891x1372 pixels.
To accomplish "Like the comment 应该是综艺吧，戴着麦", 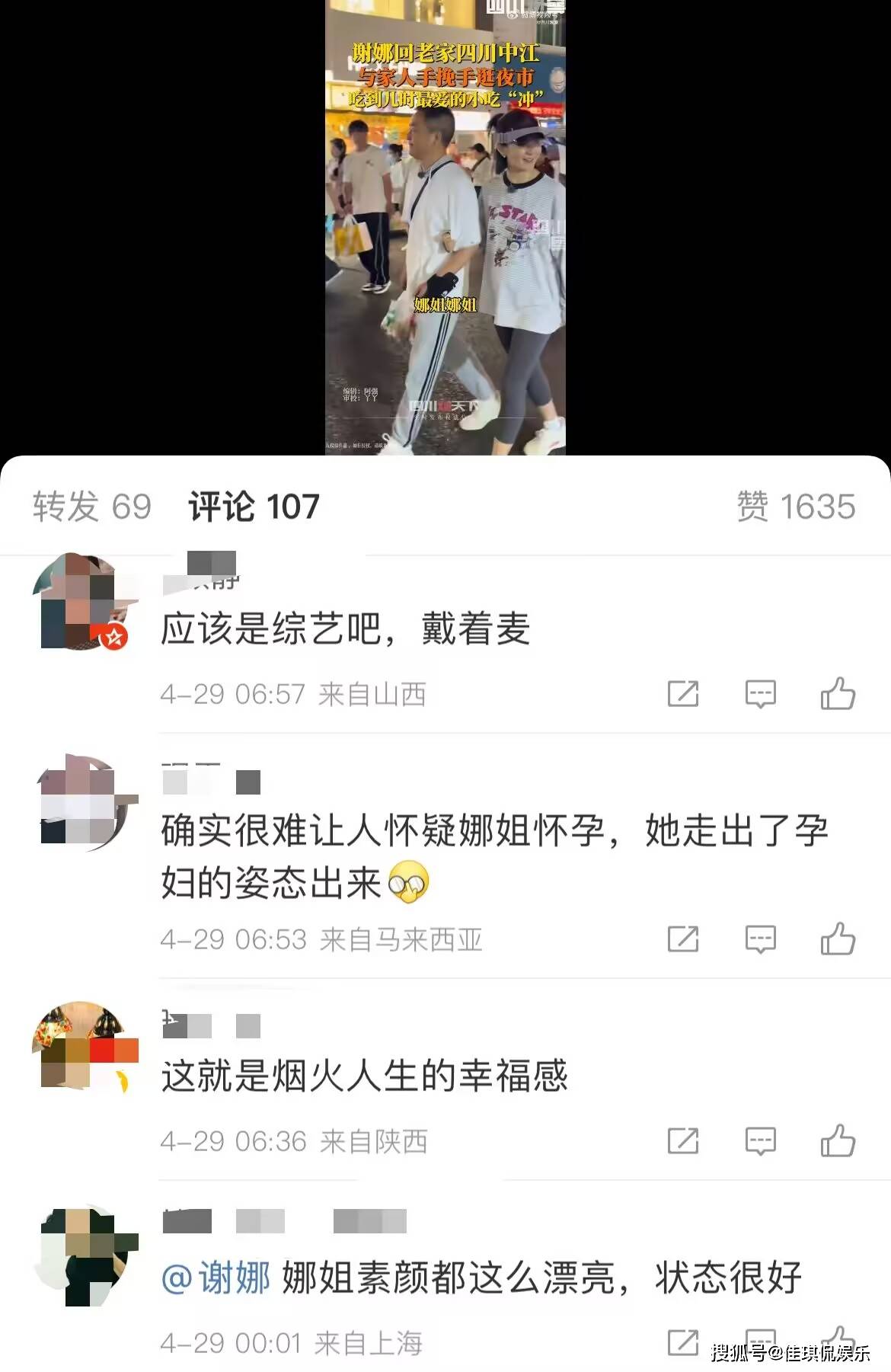I will (838, 694).
